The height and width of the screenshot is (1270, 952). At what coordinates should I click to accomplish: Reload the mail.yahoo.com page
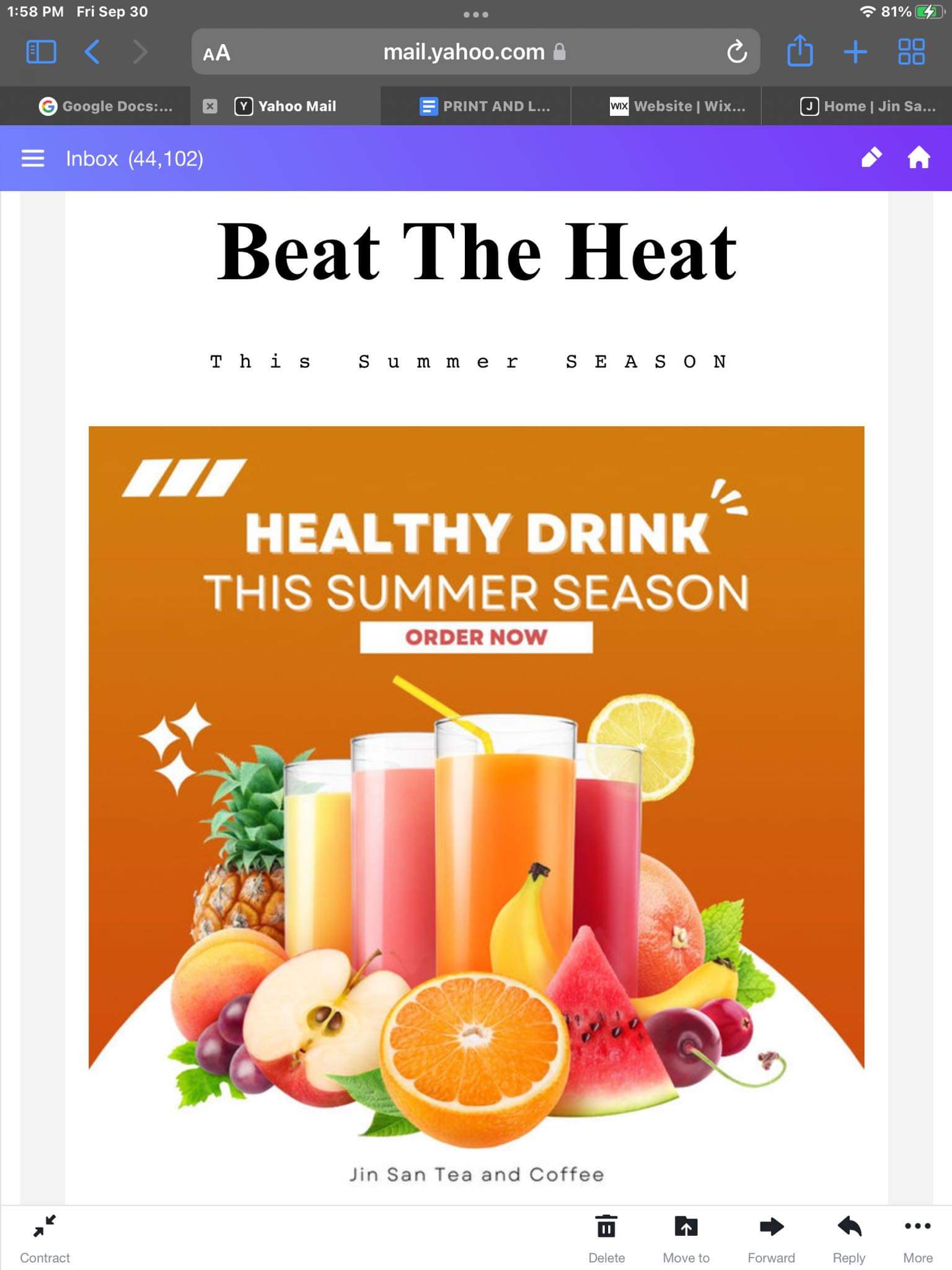click(x=736, y=52)
